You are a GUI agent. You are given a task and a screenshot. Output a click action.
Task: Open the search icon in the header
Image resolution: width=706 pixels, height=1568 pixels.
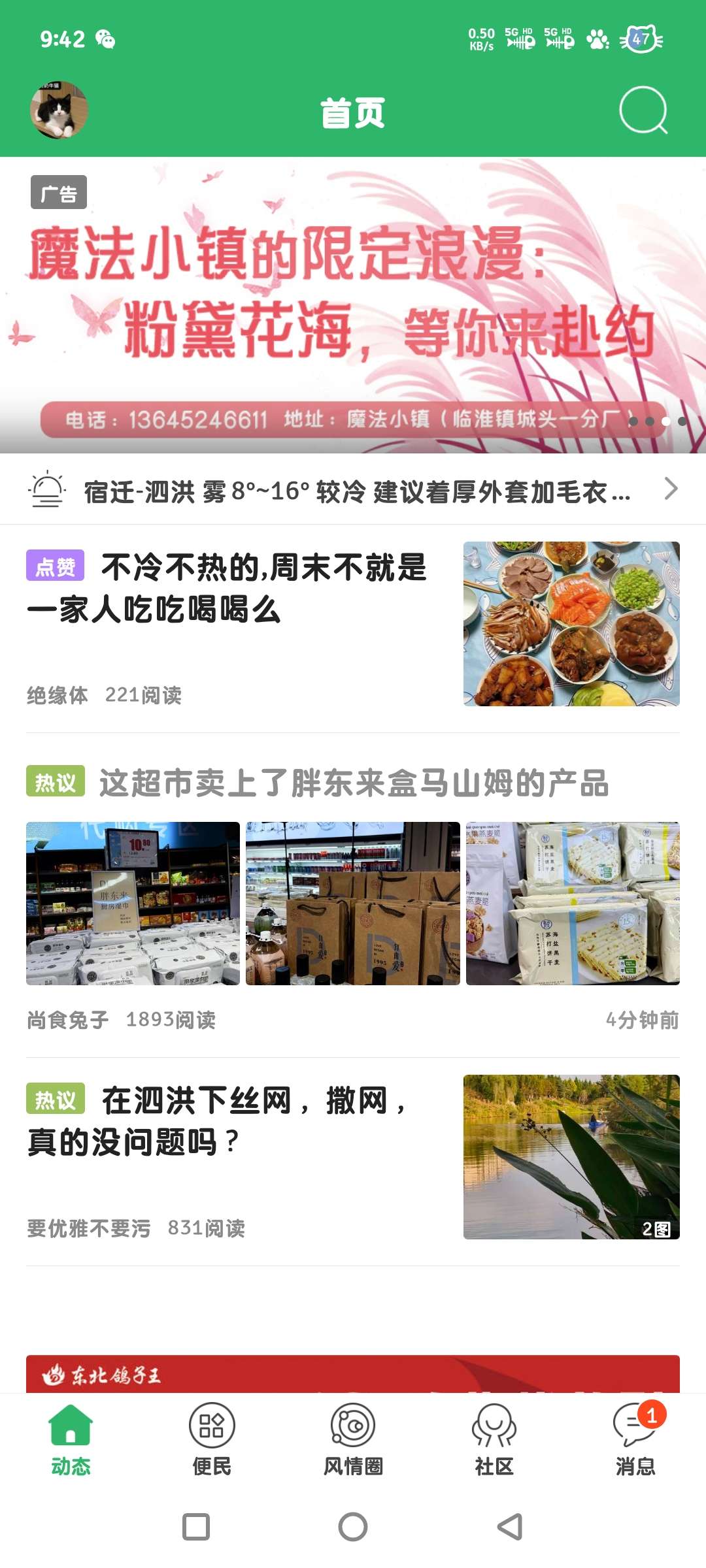pyautogui.click(x=643, y=110)
